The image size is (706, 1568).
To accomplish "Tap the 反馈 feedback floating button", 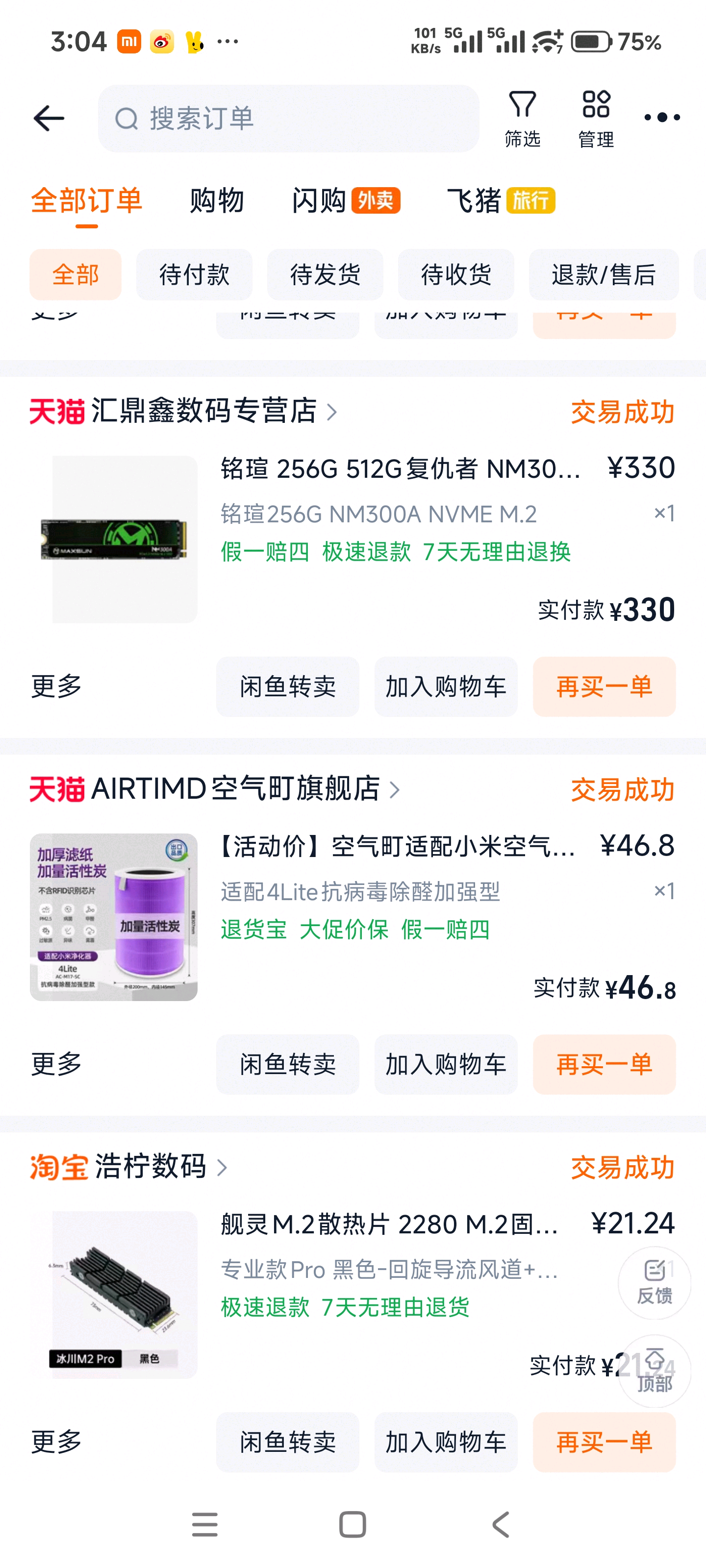I will point(654,1282).
